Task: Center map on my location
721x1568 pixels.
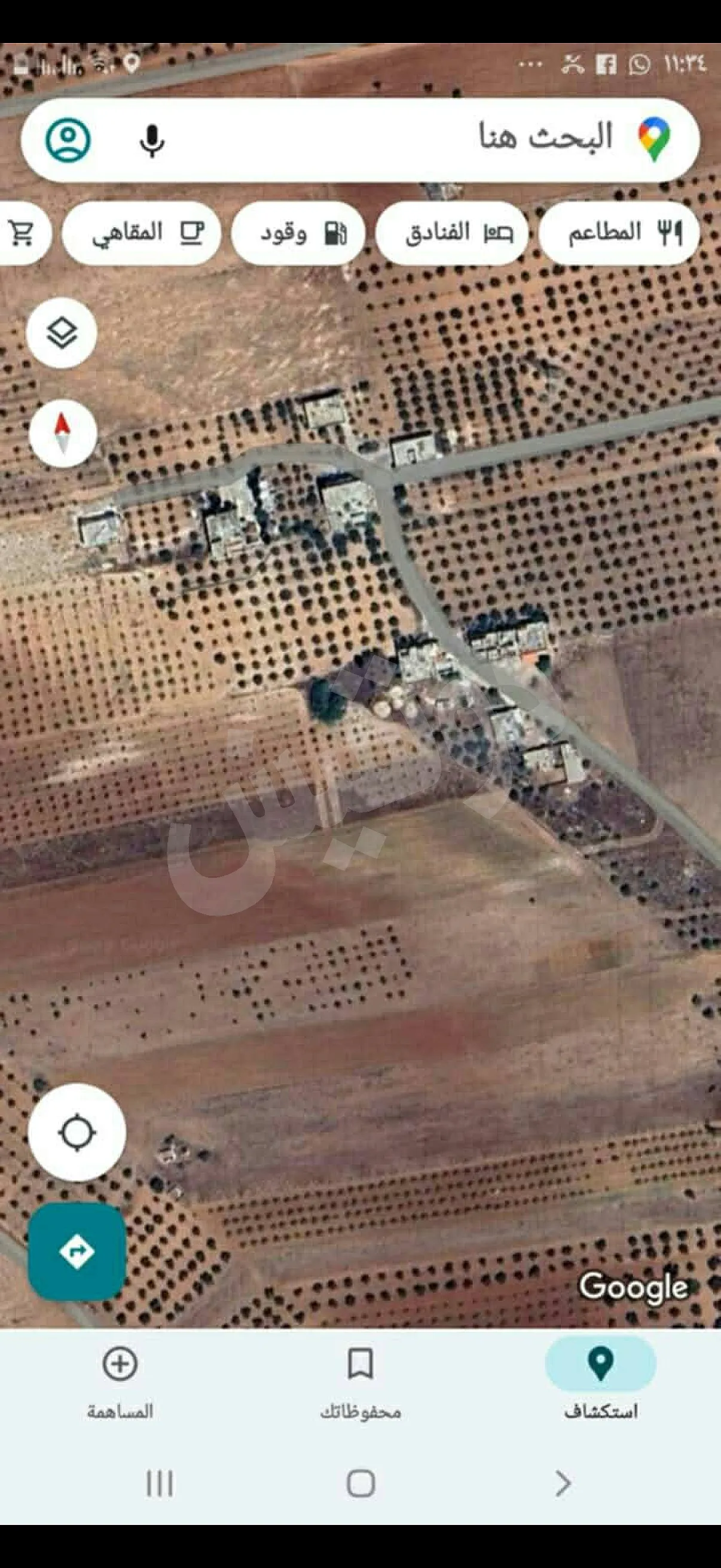Action: [77, 1133]
